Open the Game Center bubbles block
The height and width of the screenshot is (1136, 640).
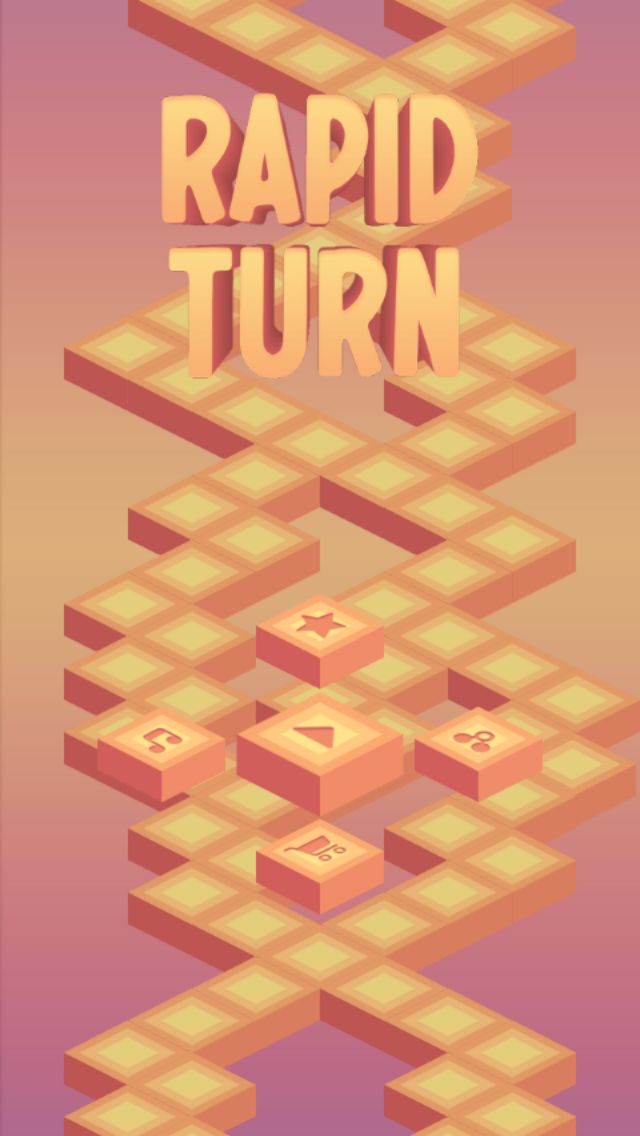click(x=477, y=742)
